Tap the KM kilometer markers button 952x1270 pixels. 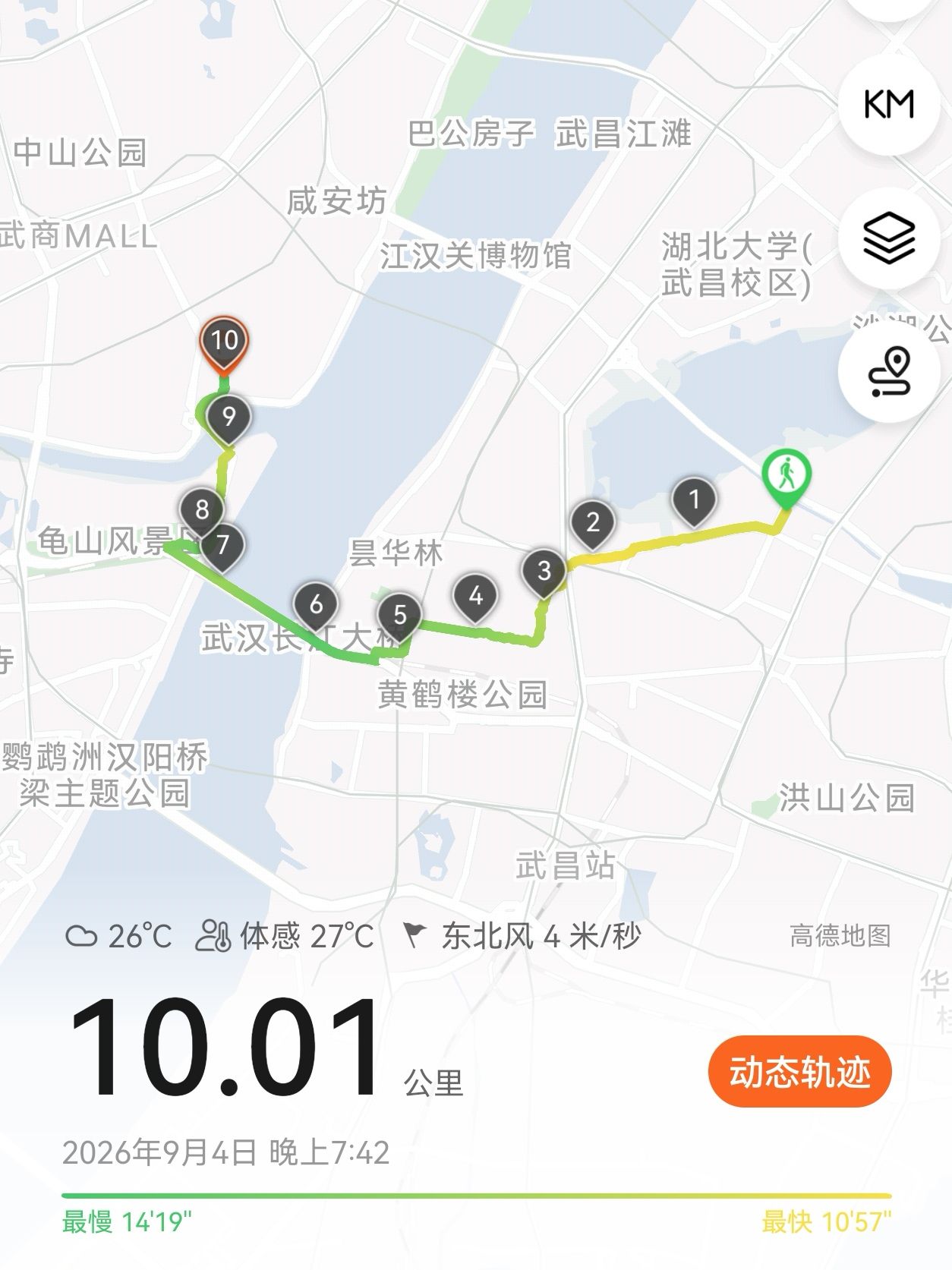pyautogui.click(x=889, y=104)
